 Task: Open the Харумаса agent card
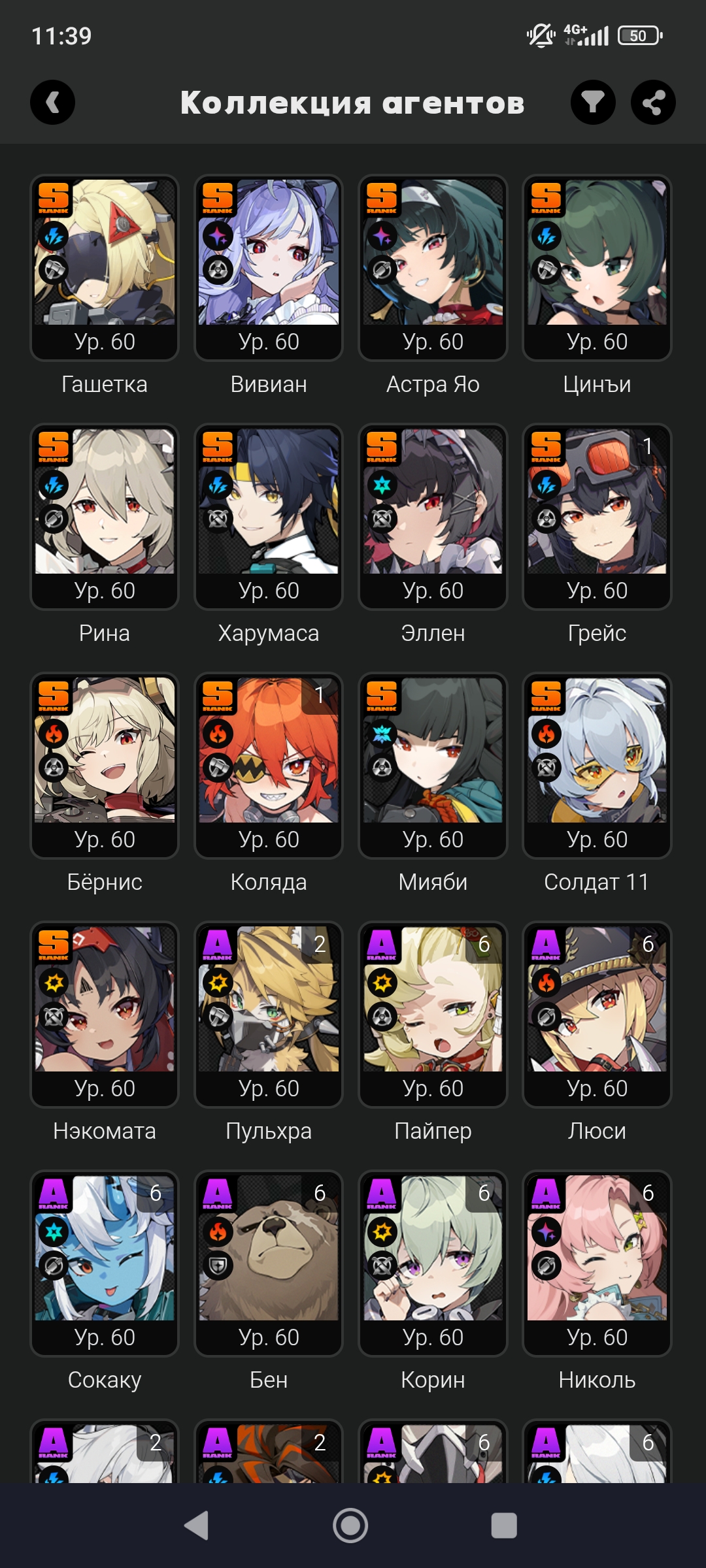[269, 517]
